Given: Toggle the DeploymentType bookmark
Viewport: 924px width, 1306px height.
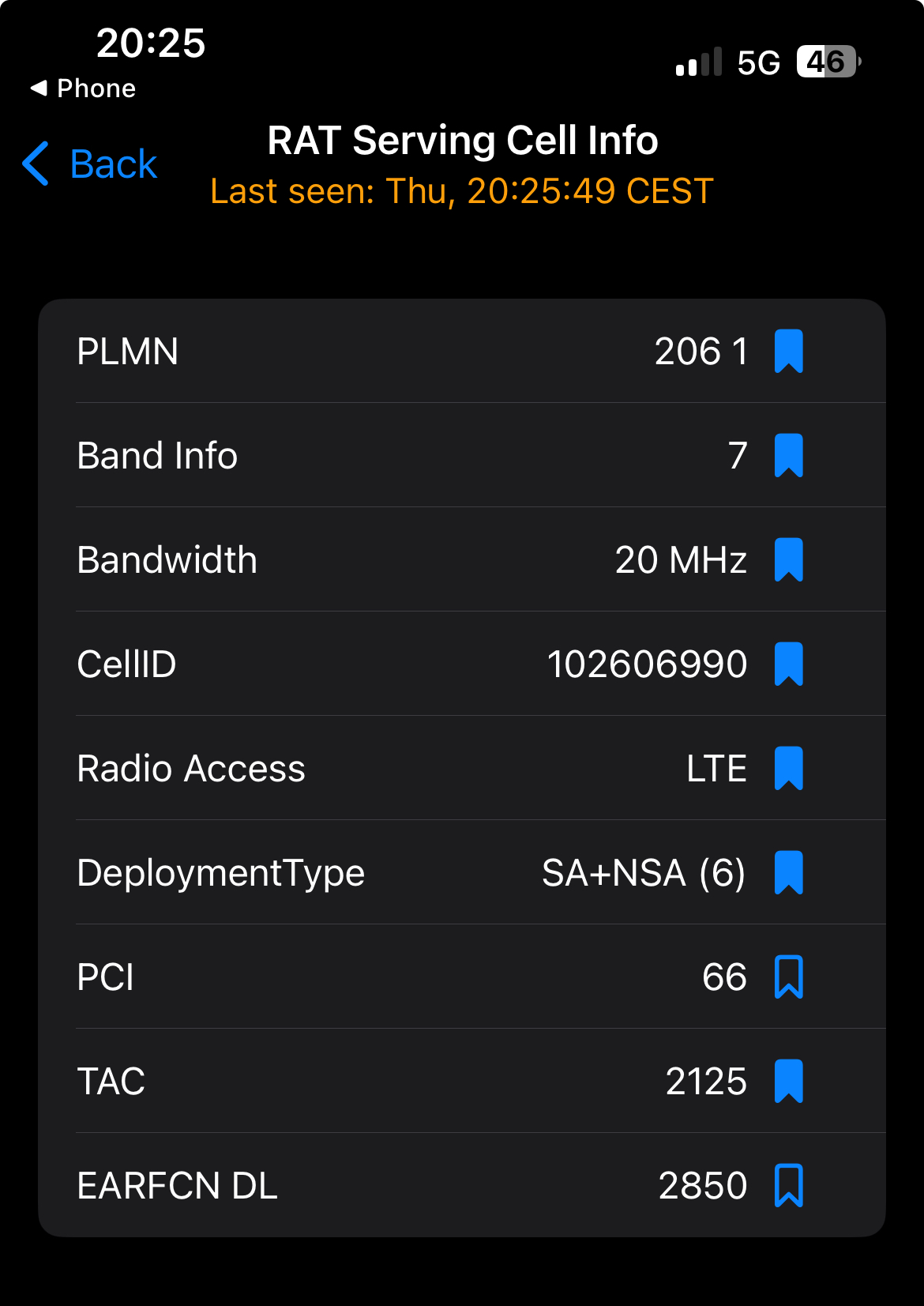Looking at the screenshot, I should [x=788, y=872].
